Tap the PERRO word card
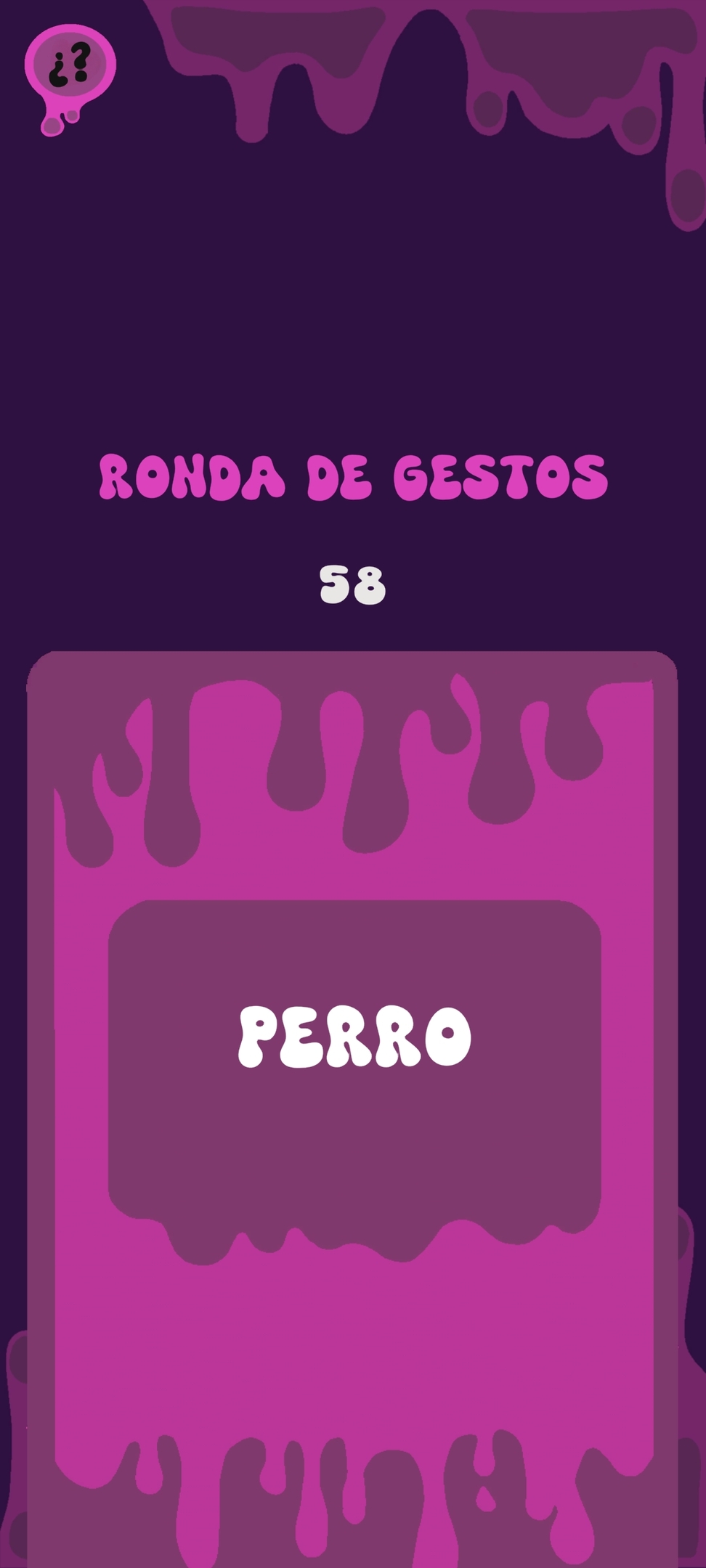 point(354,1037)
